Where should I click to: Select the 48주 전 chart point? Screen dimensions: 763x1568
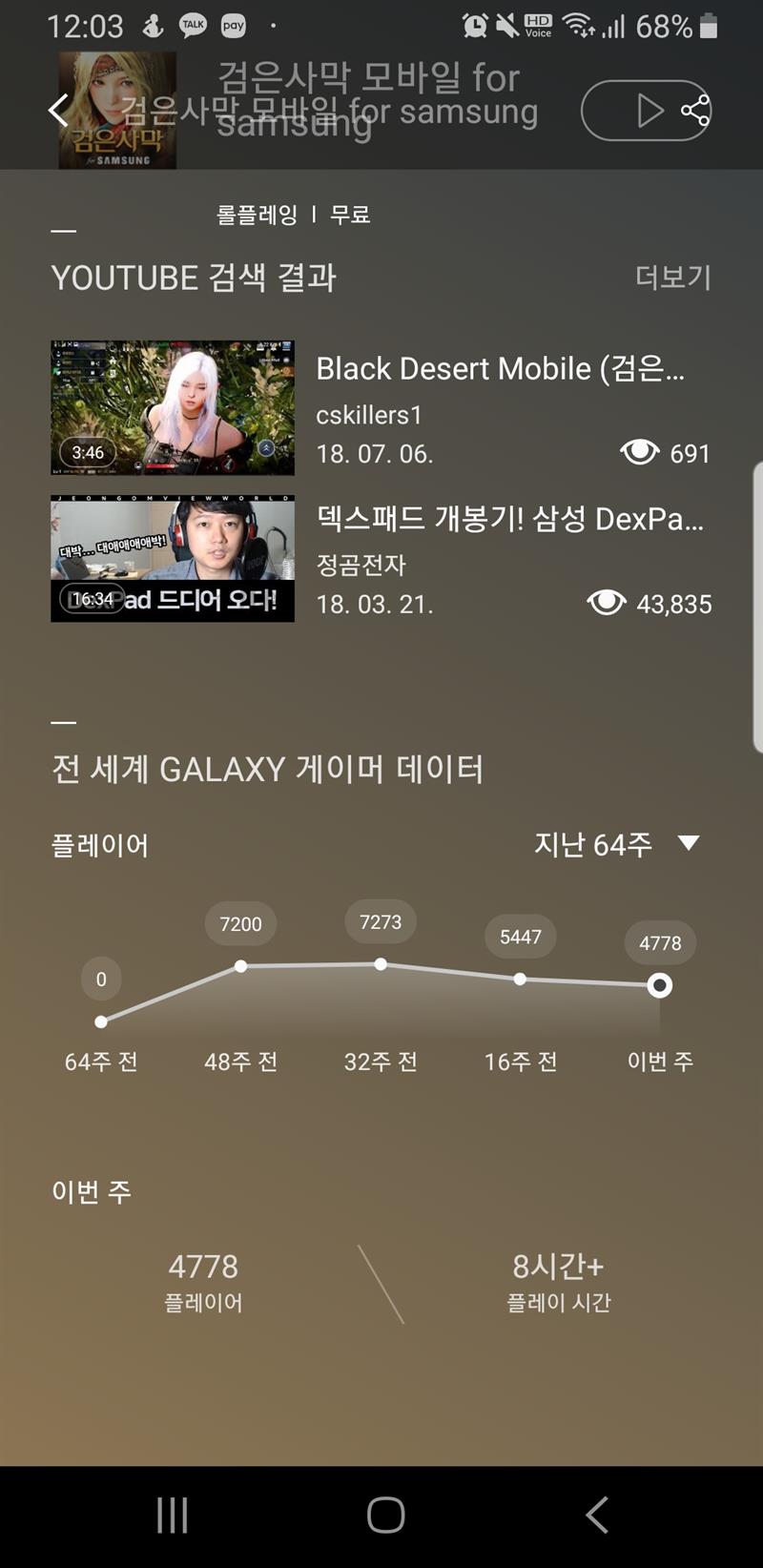click(x=240, y=966)
